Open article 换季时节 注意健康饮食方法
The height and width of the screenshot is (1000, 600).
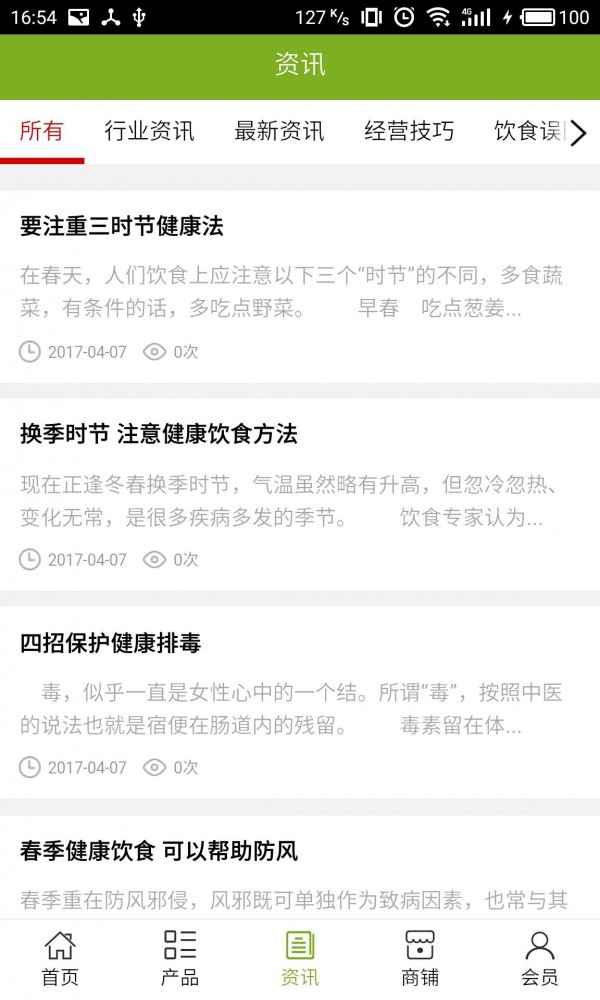click(158, 434)
